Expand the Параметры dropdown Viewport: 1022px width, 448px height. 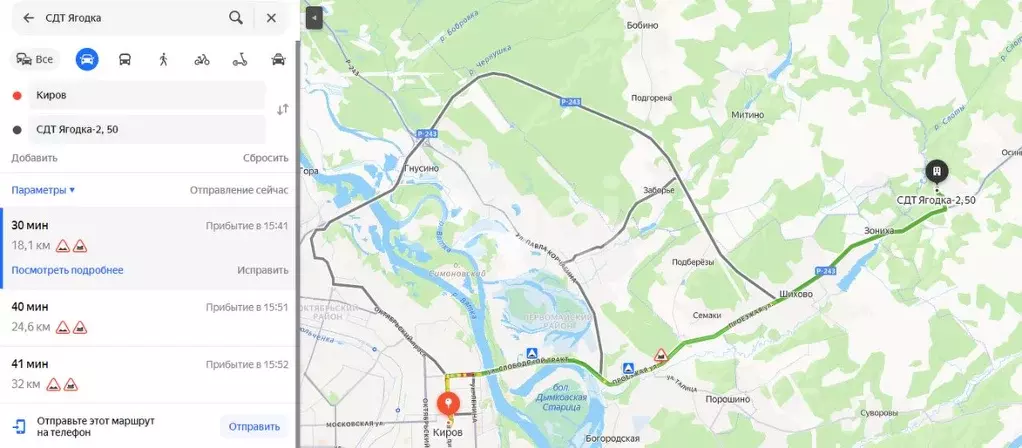[x=43, y=190]
